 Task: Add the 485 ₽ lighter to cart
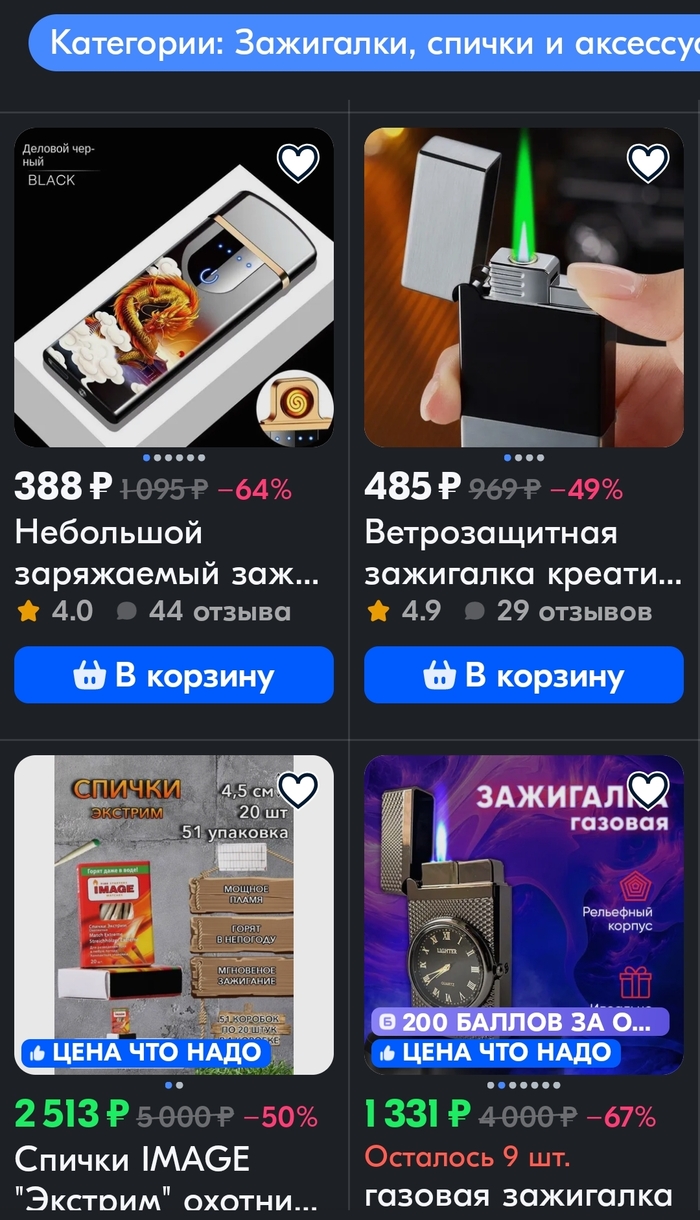[x=524, y=676]
